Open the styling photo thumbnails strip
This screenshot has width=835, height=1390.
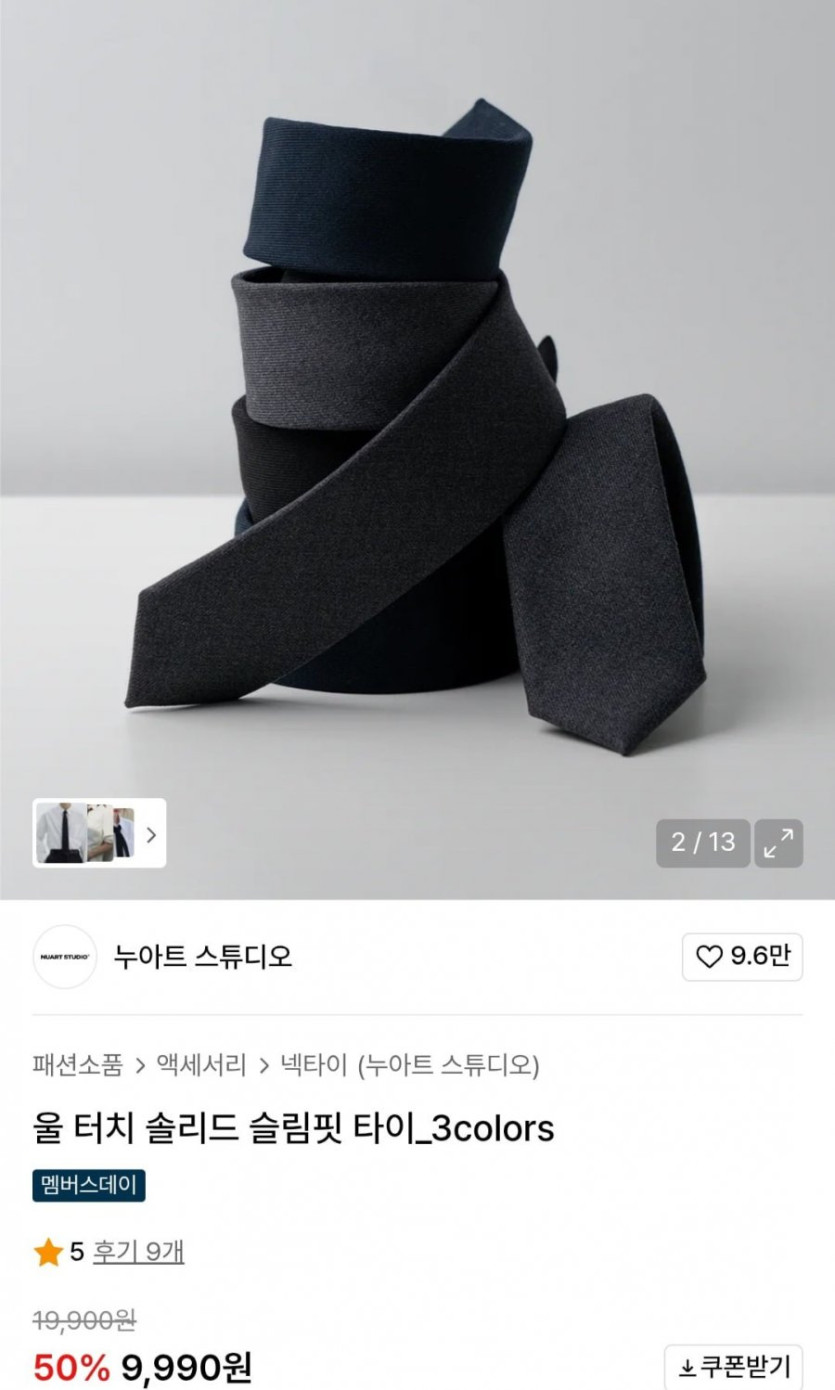[99, 833]
